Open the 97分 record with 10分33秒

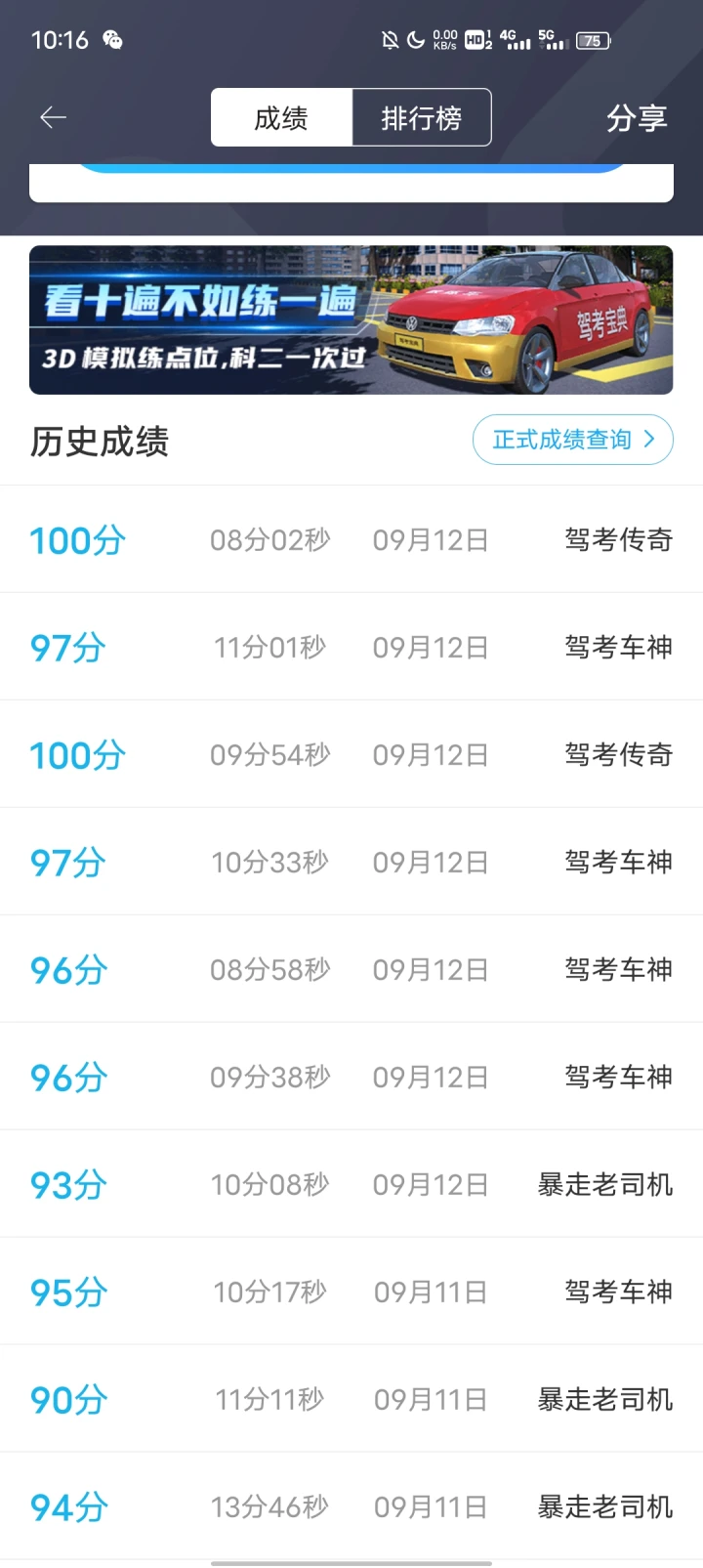(351, 862)
